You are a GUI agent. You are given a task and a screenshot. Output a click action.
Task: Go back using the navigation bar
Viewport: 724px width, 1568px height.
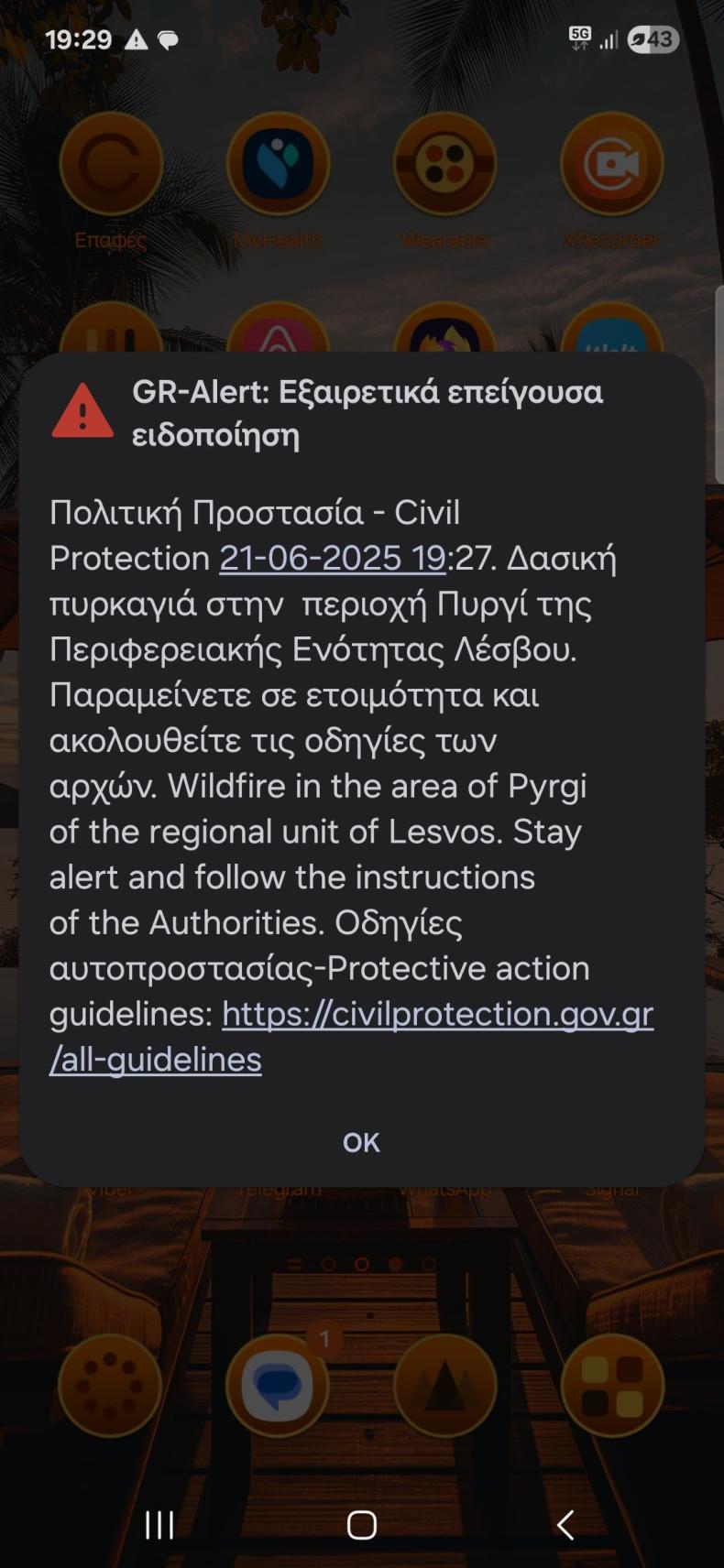(565, 1525)
